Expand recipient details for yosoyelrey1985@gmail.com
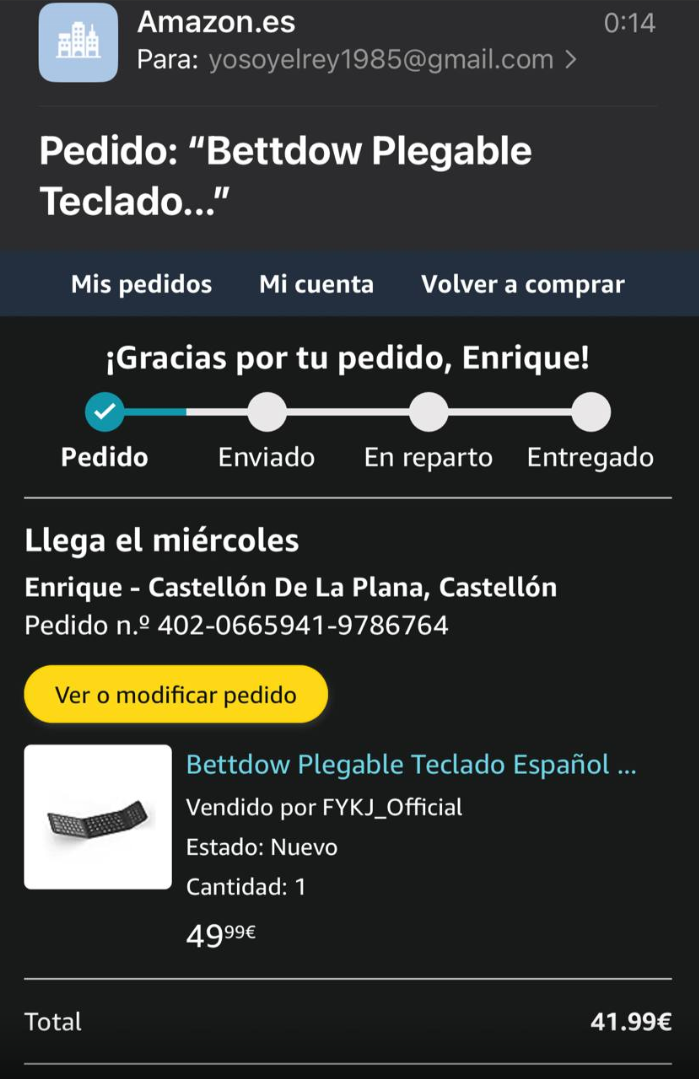The height and width of the screenshot is (1079, 699). point(570,60)
